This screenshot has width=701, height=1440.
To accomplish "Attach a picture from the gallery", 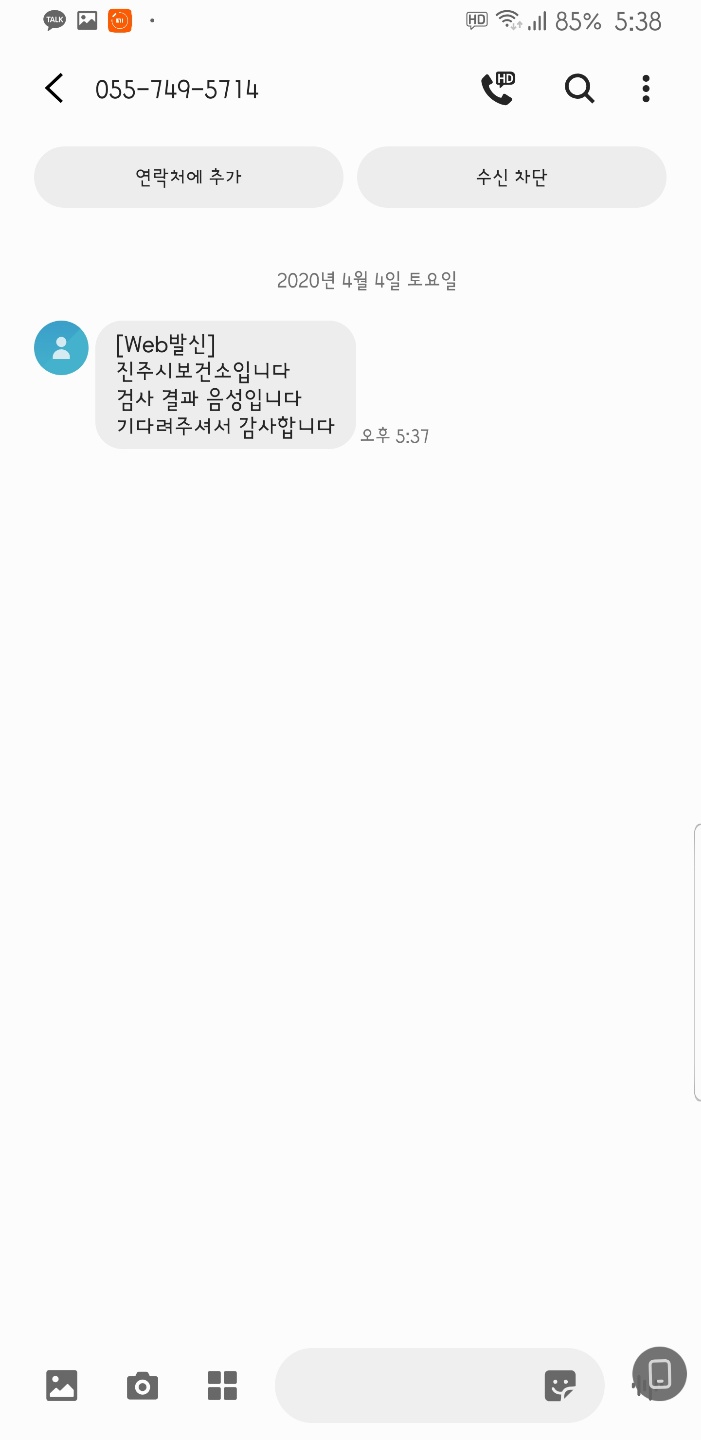I will click(62, 1385).
